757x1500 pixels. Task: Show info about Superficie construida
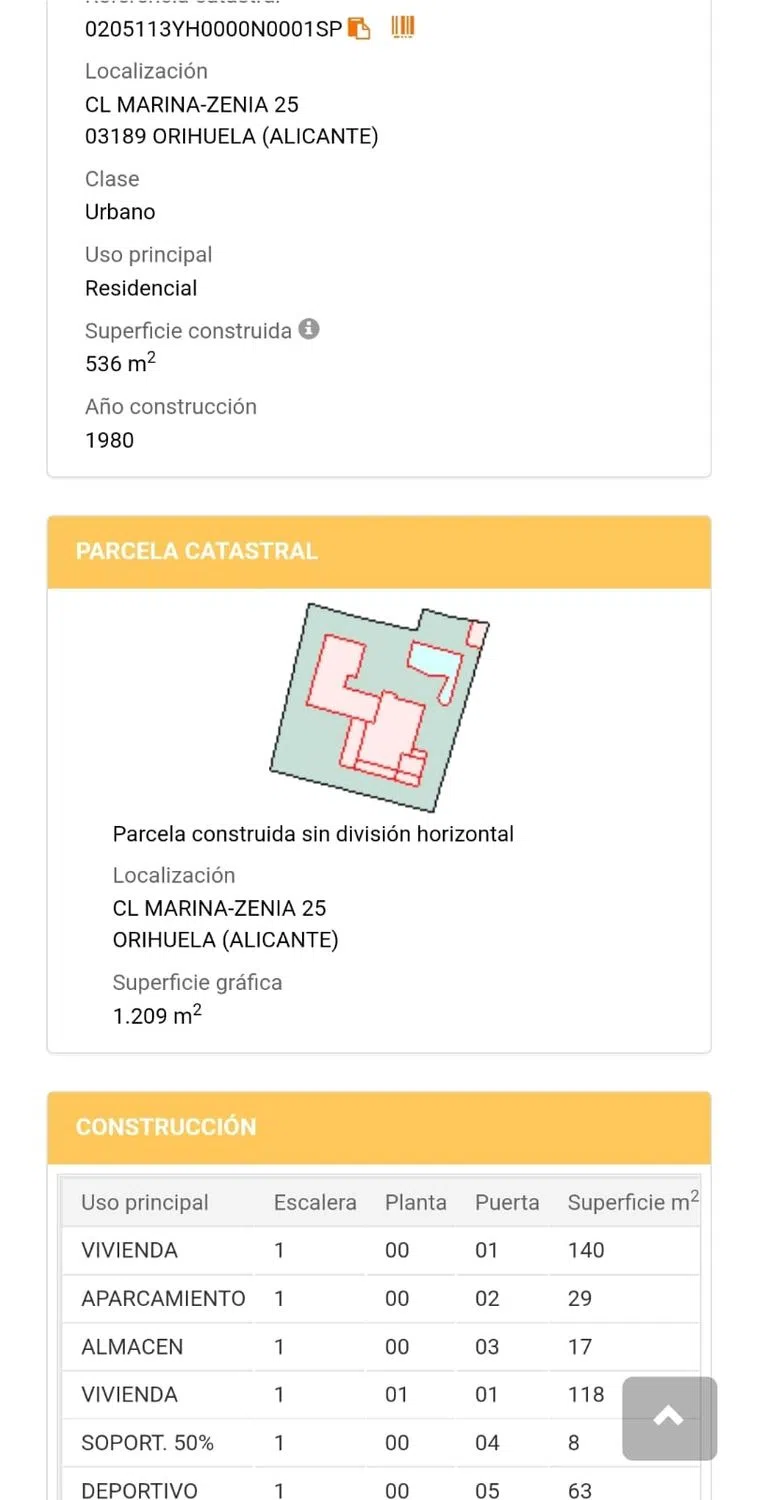click(x=309, y=329)
